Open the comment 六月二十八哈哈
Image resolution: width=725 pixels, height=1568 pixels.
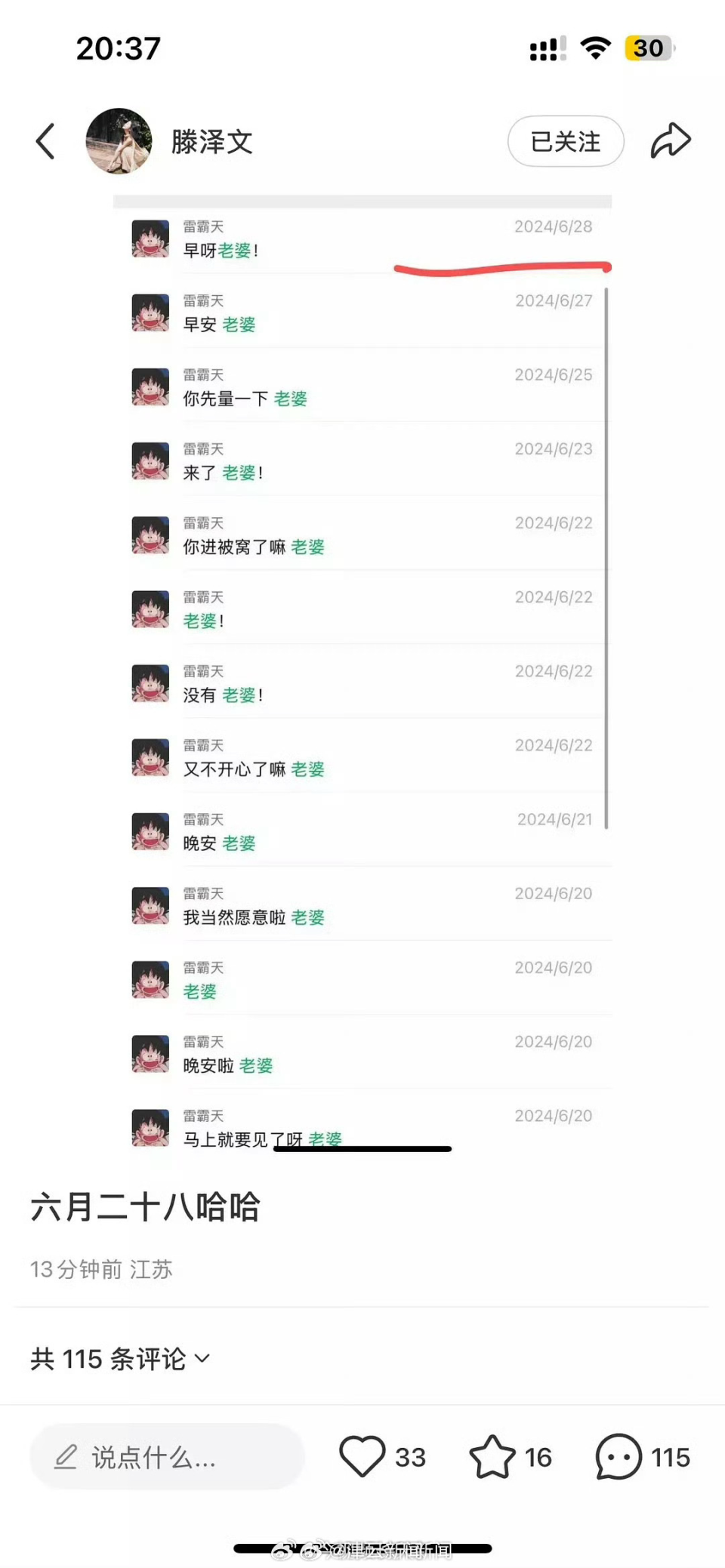(x=144, y=1207)
